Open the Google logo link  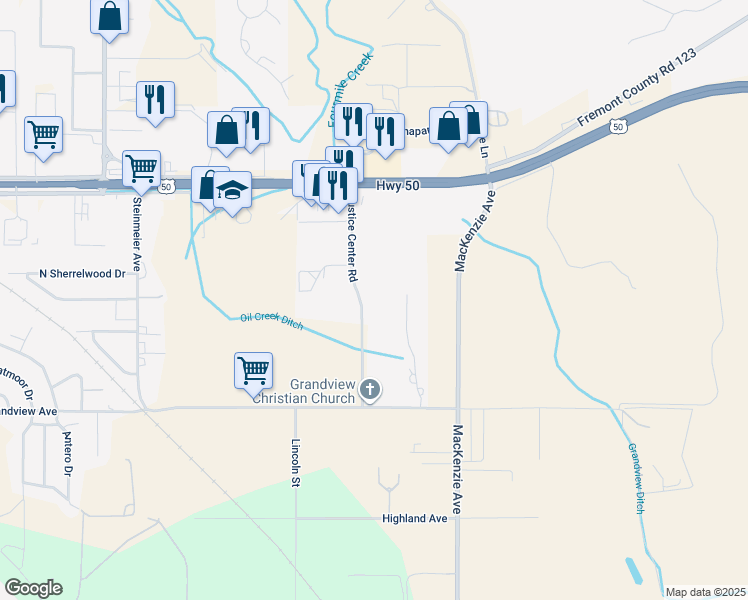(x=33, y=587)
